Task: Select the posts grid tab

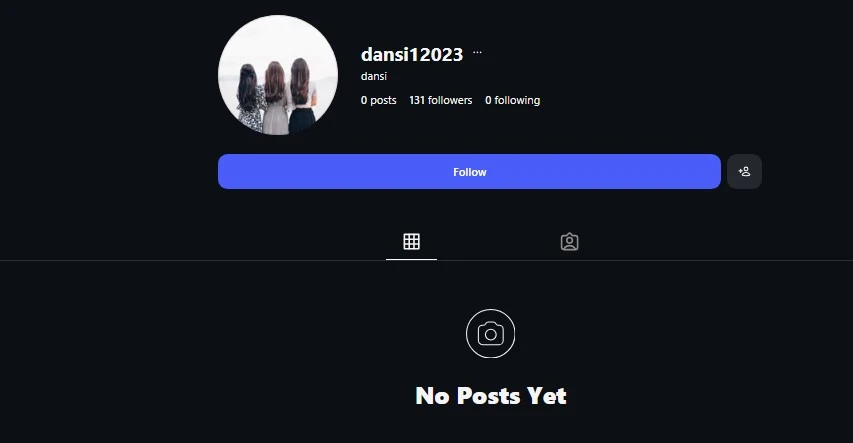Action: click(x=411, y=242)
